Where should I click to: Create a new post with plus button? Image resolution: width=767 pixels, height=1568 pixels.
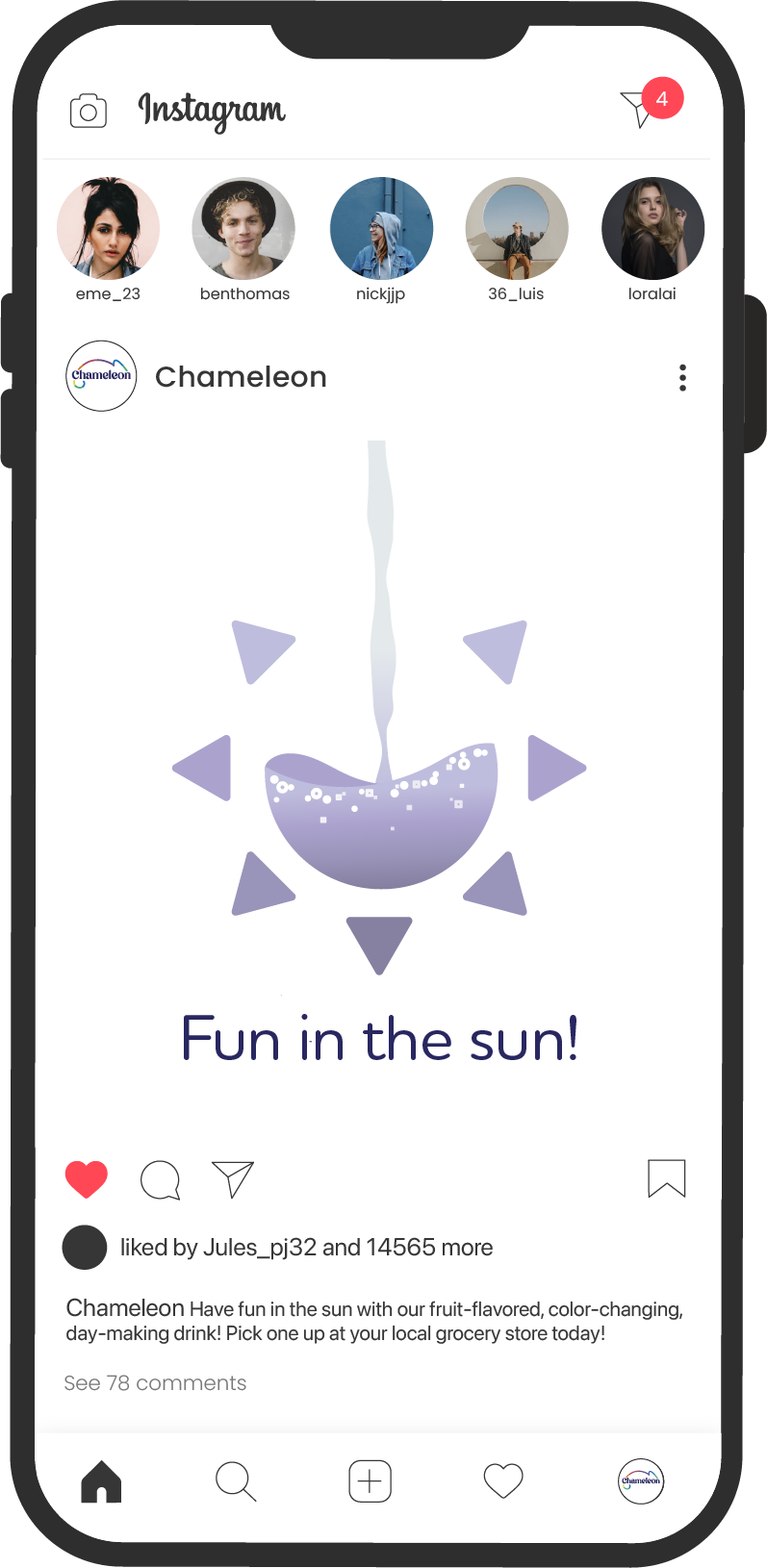tap(370, 1480)
